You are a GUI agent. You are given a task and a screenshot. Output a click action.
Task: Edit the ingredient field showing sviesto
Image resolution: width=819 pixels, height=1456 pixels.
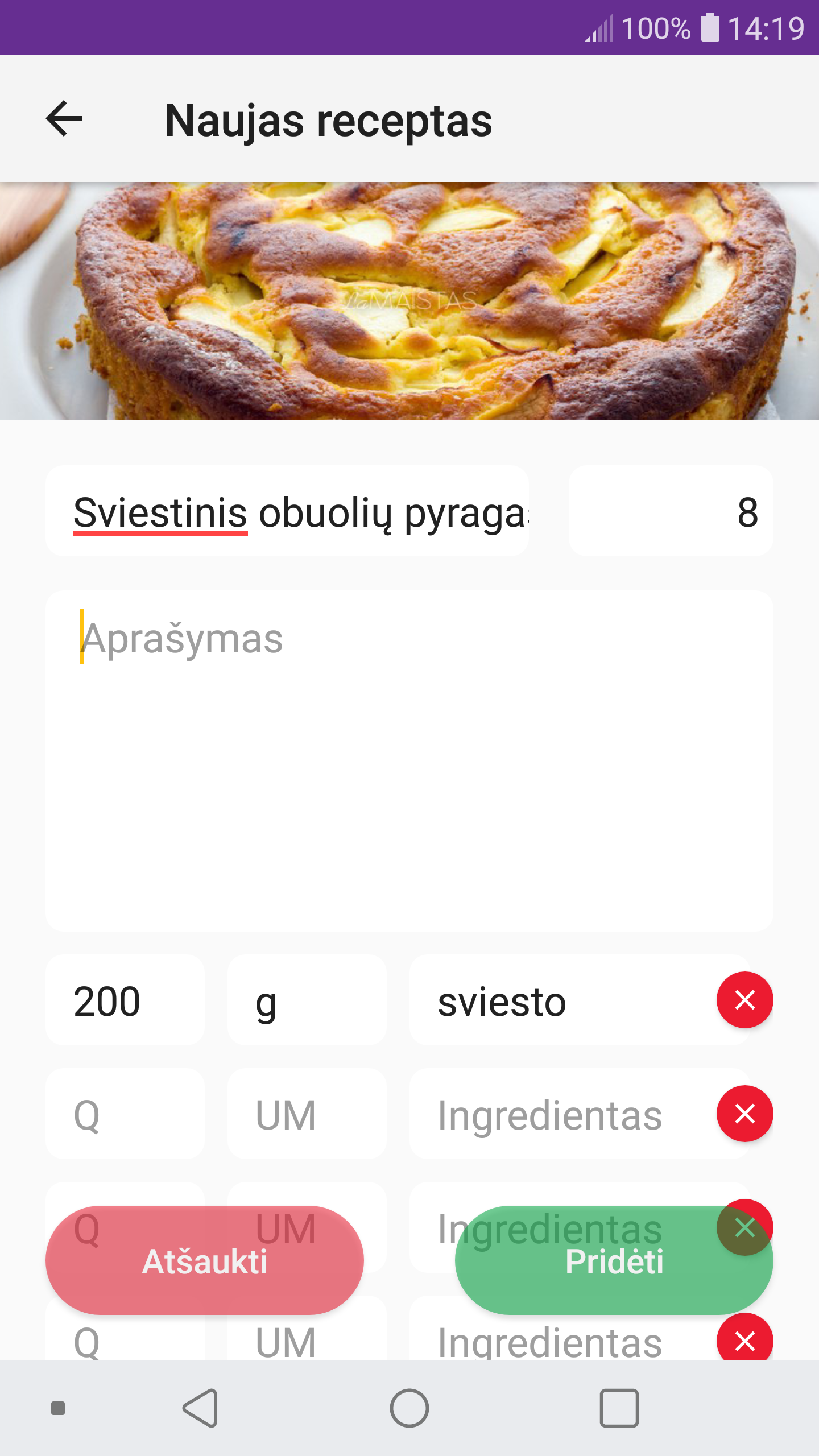(560, 1000)
